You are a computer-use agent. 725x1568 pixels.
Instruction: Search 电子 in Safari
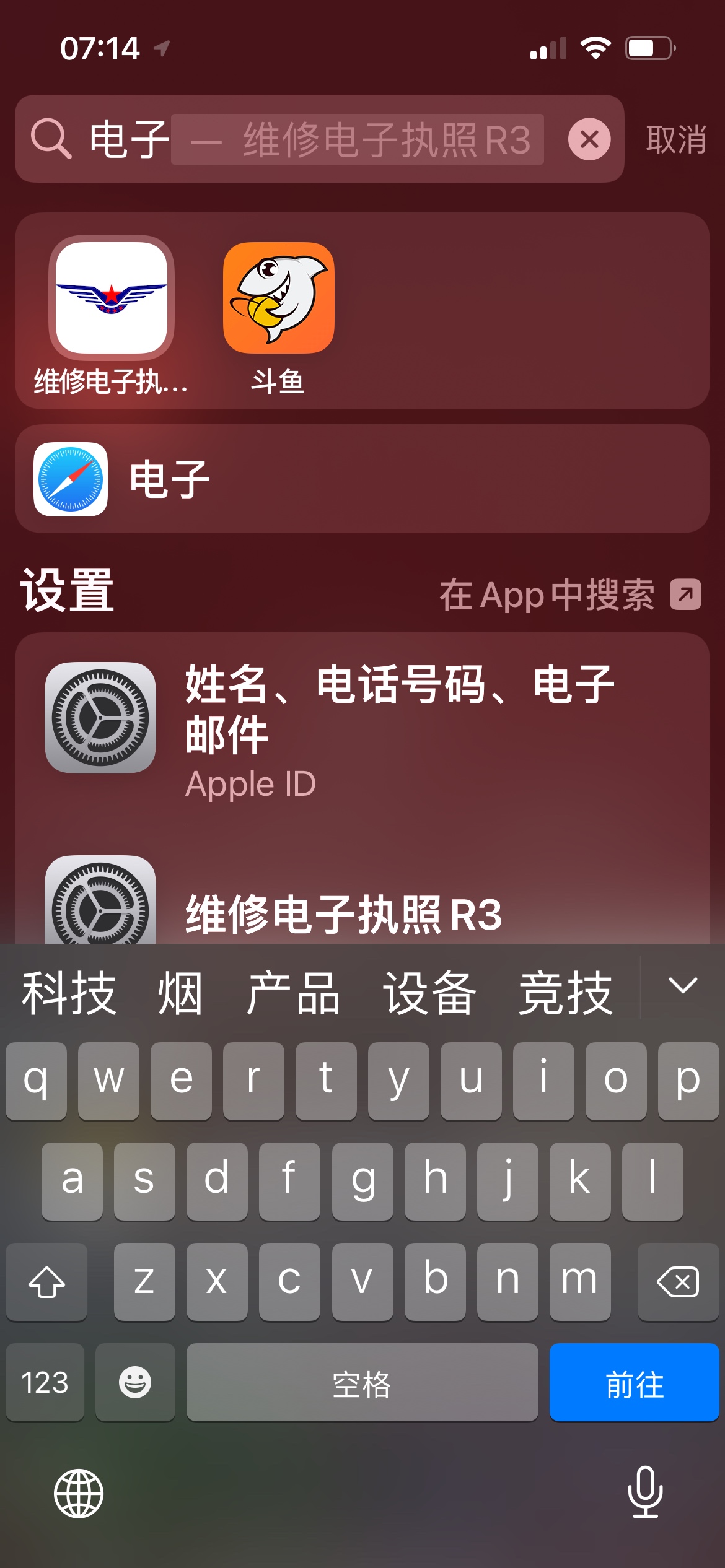pos(362,479)
